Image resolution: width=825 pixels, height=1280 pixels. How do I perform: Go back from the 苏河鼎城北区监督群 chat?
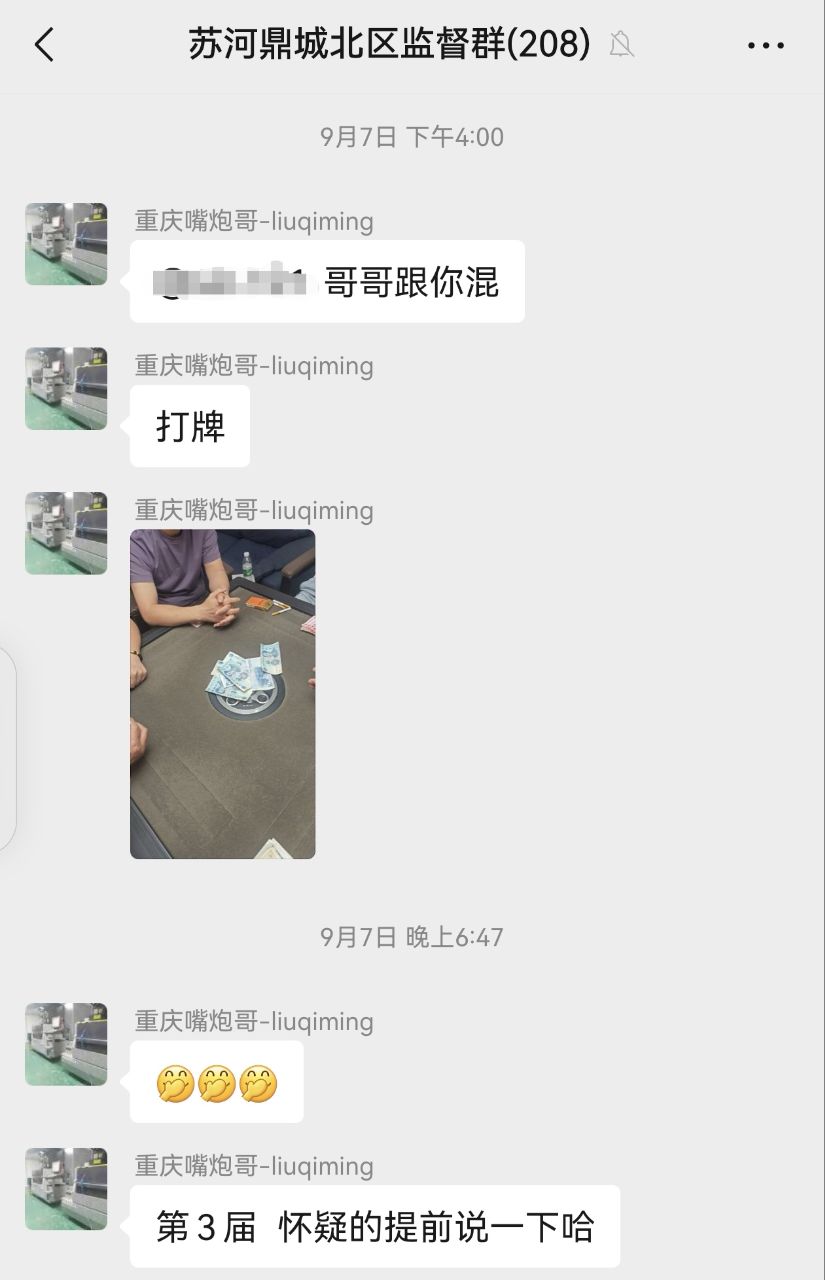(44, 45)
